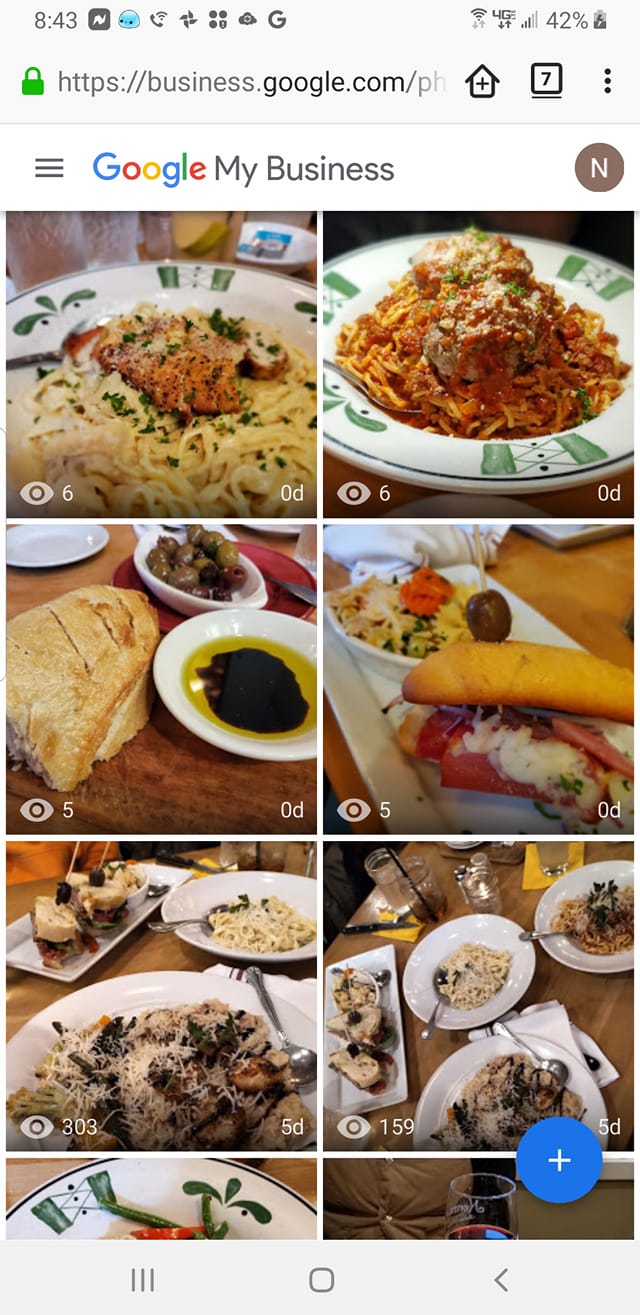Open browser overflow menu with three dots
This screenshot has width=640, height=1315.
607,81
